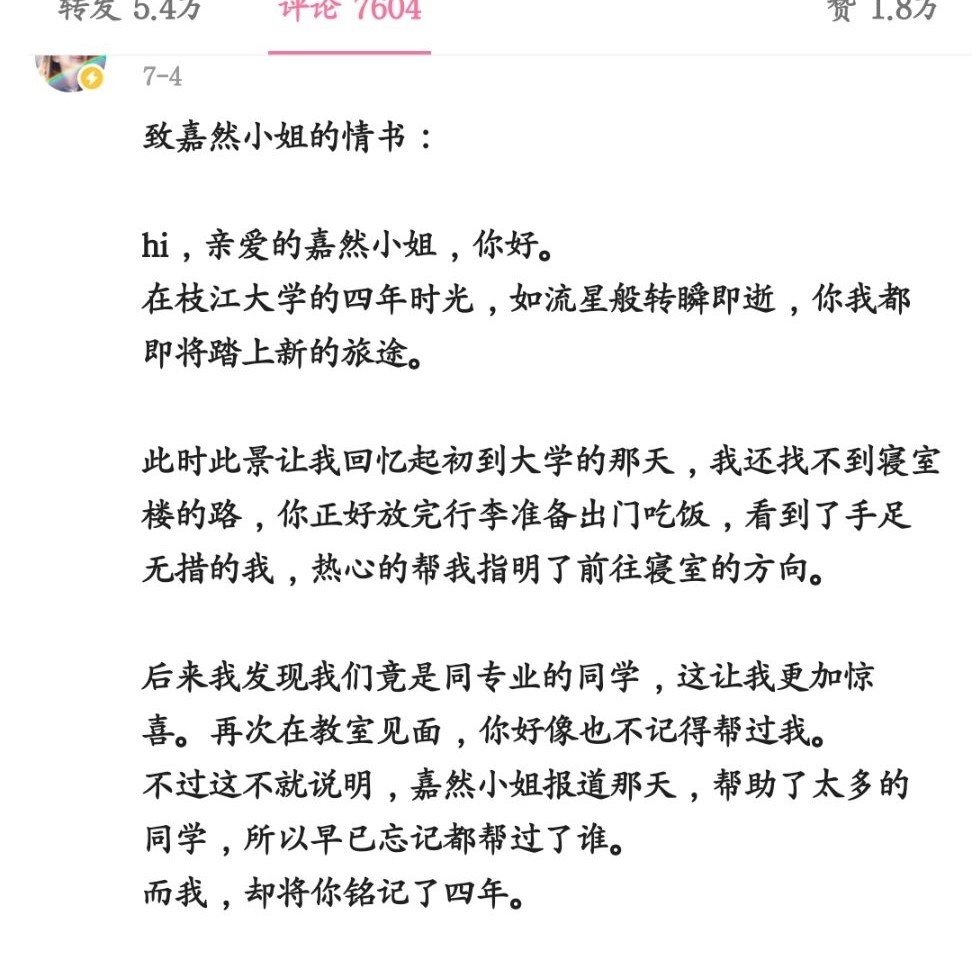Open the commenter's profile avatar

click(70, 70)
